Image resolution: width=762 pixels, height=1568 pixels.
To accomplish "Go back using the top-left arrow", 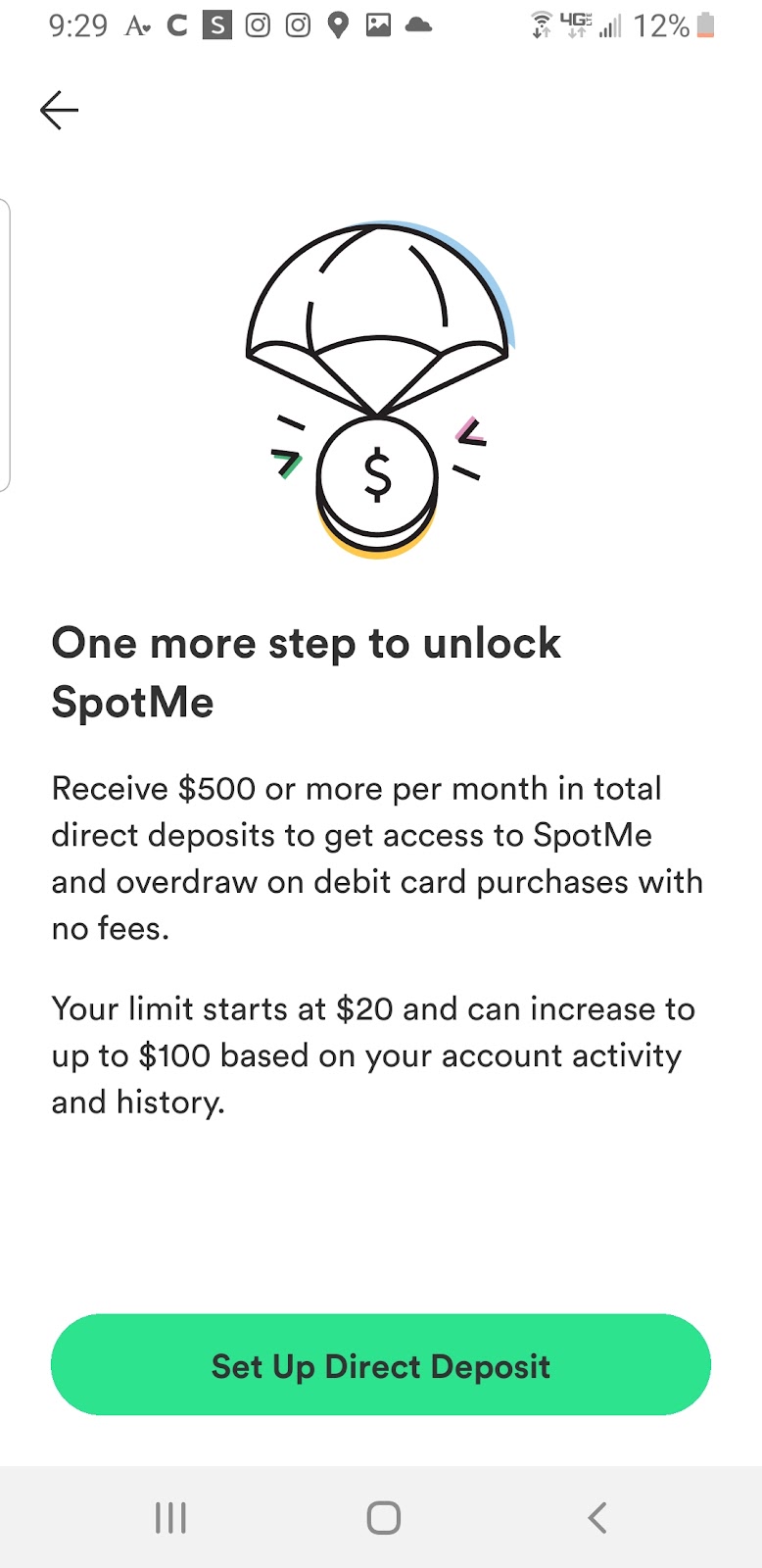I will click(x=59, y=110).
